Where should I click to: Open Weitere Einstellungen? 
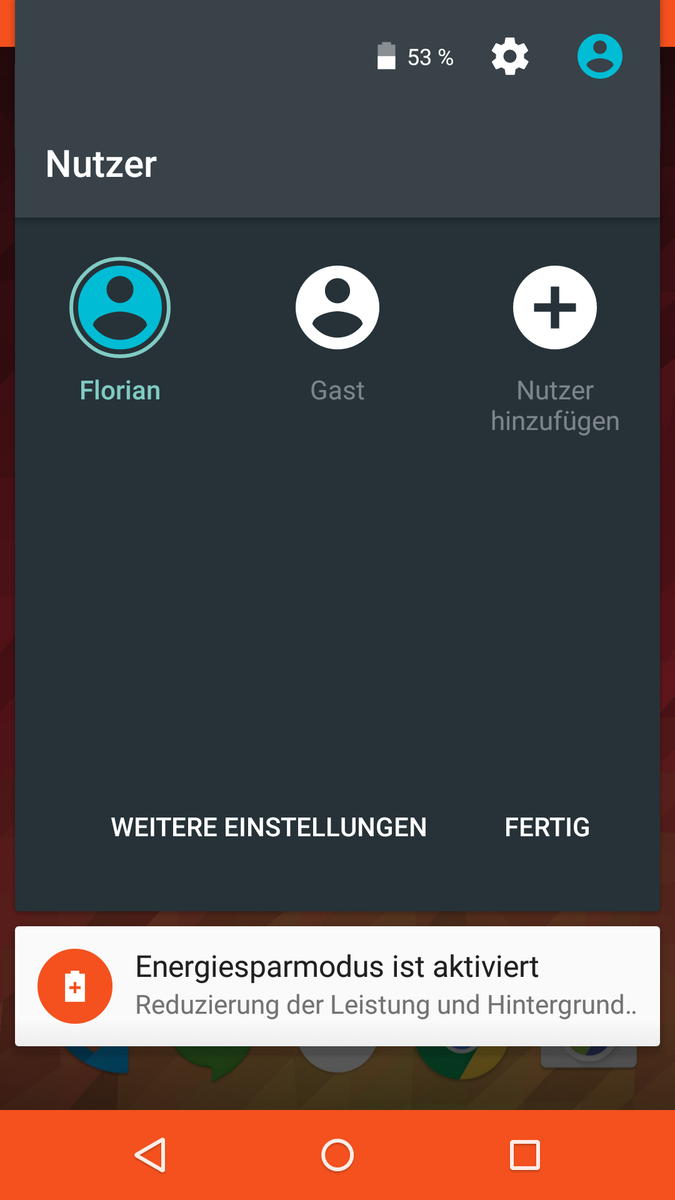pyautogui.click(x=268, y=827)
